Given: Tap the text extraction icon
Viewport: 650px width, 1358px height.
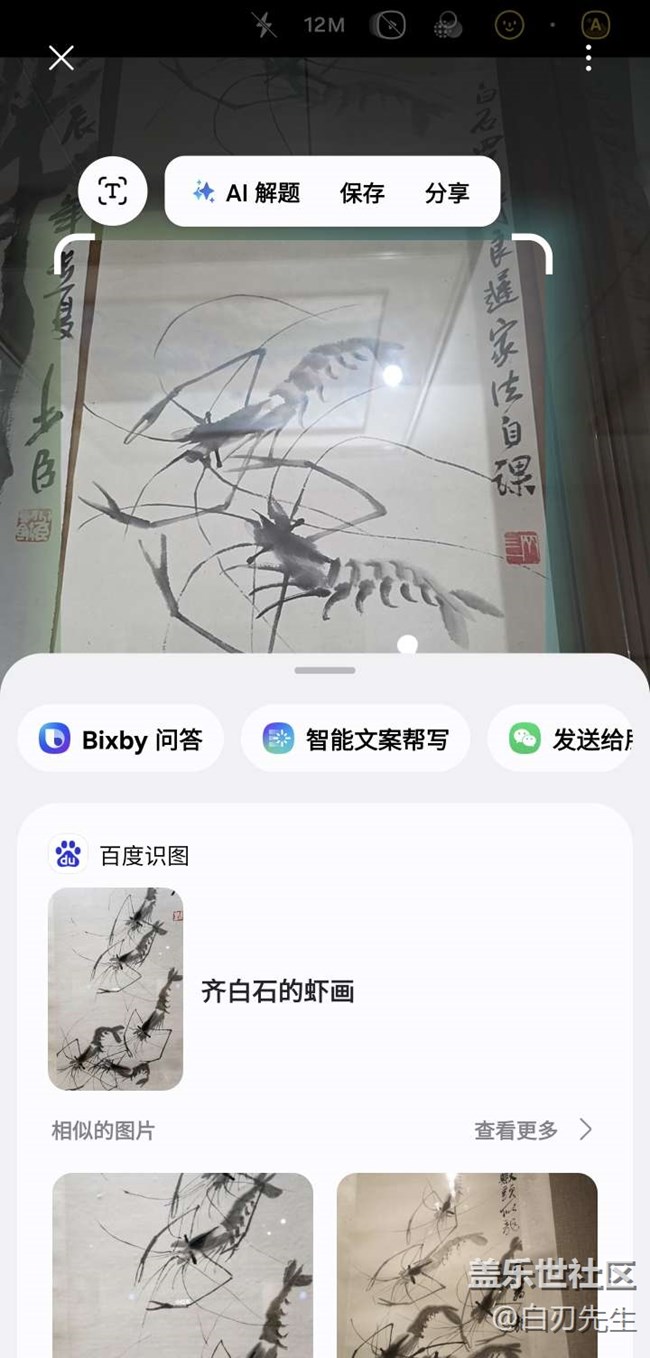Looking at the screenshot, I should (113, 191).
